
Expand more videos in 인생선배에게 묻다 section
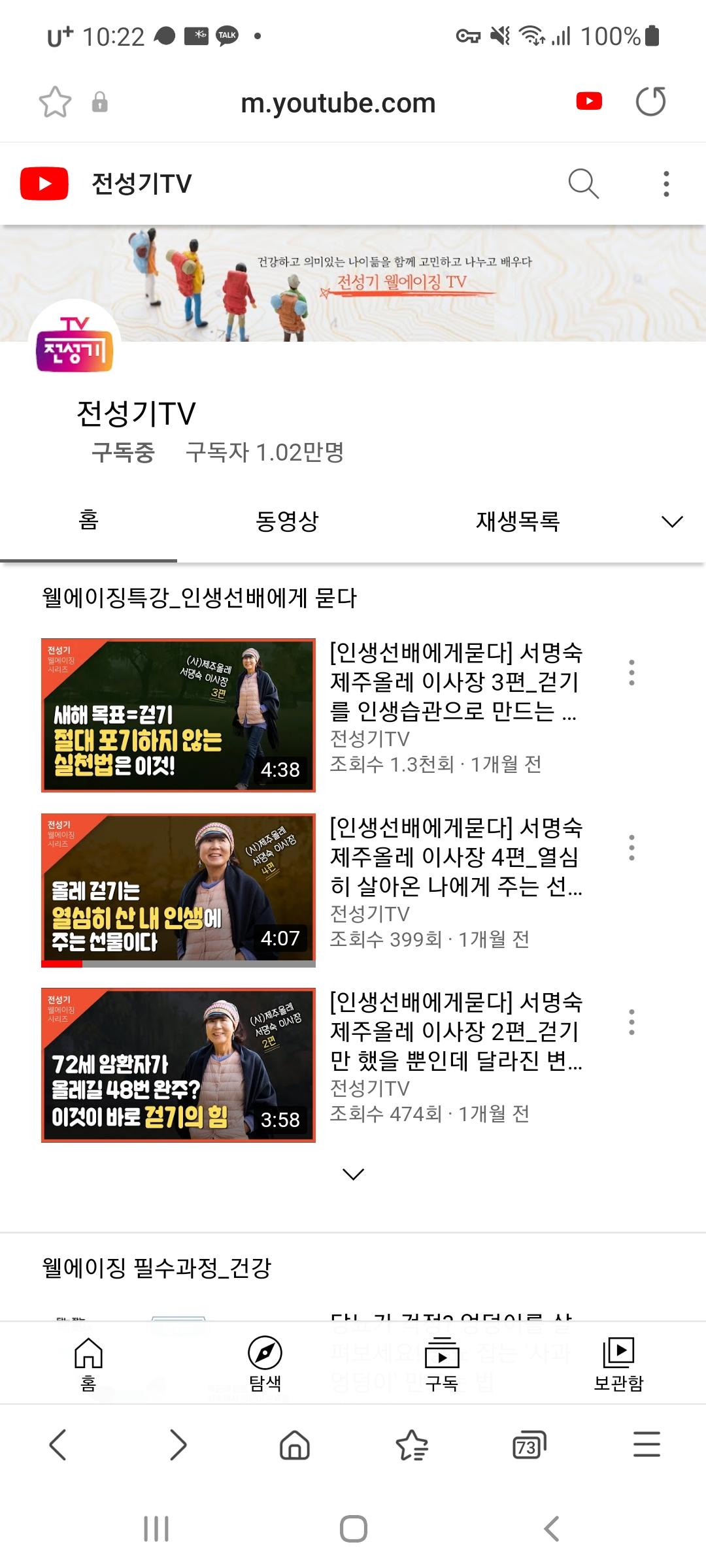tap(353, 1174)
